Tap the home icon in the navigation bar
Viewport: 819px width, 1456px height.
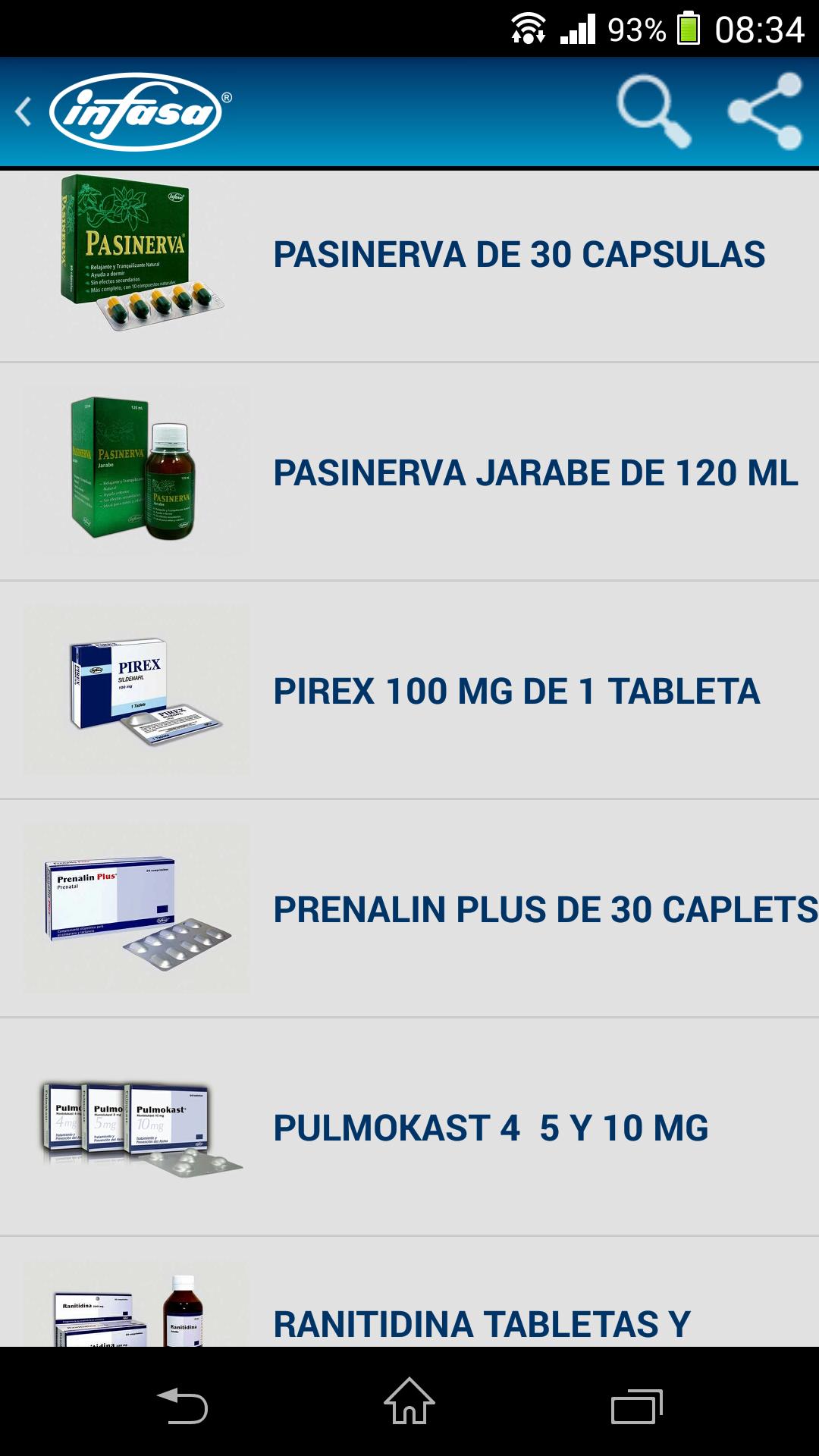(407, 1401)
